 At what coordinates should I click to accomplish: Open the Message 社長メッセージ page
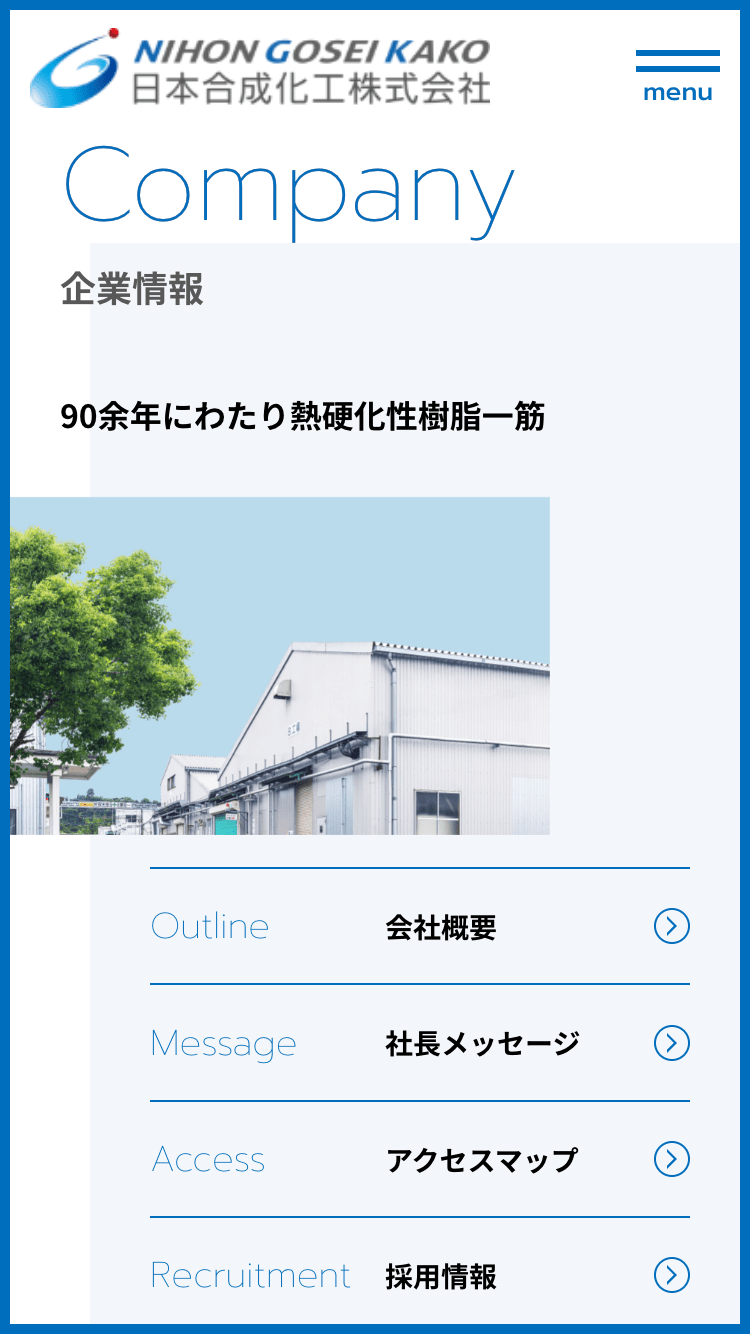(x=420, y=1044)
